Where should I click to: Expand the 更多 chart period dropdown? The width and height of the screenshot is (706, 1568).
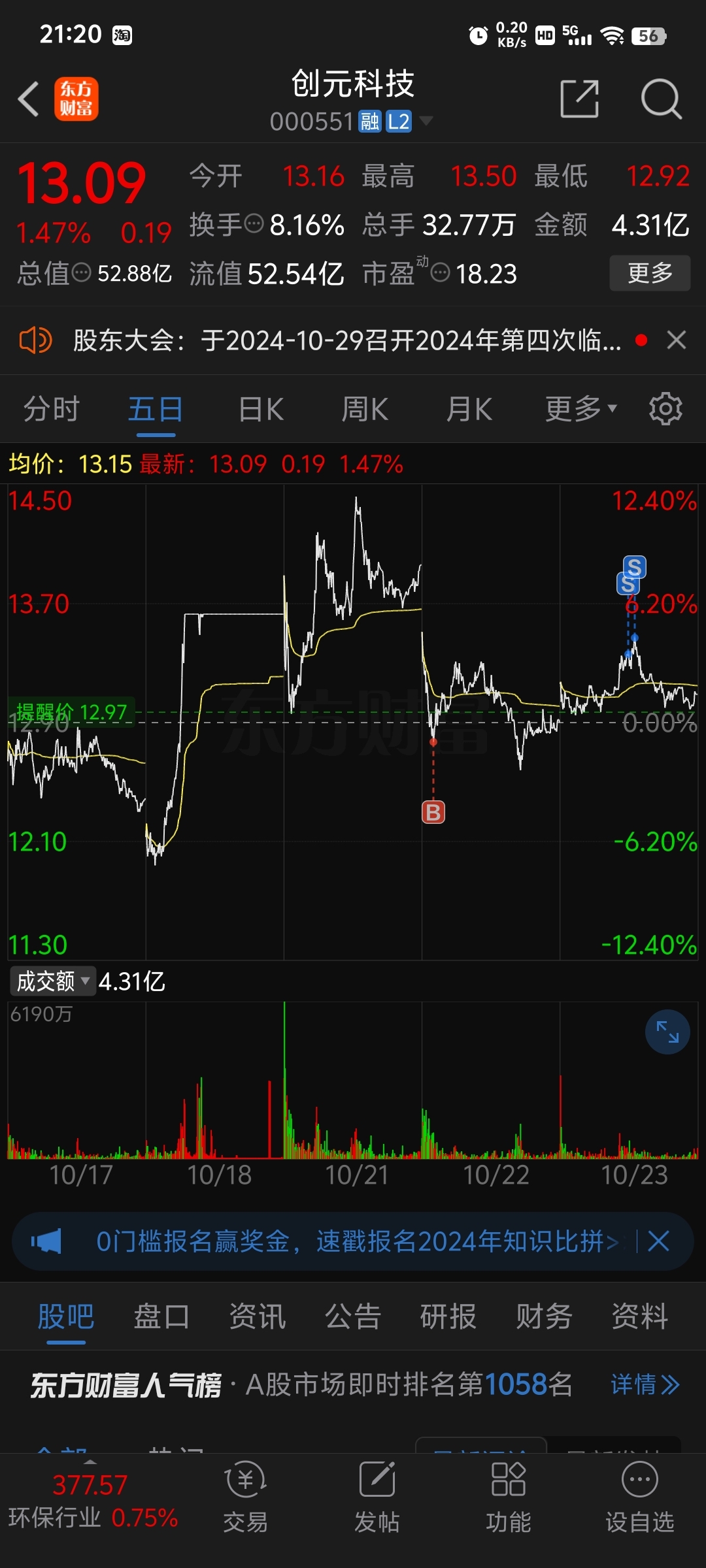point(580,410)
